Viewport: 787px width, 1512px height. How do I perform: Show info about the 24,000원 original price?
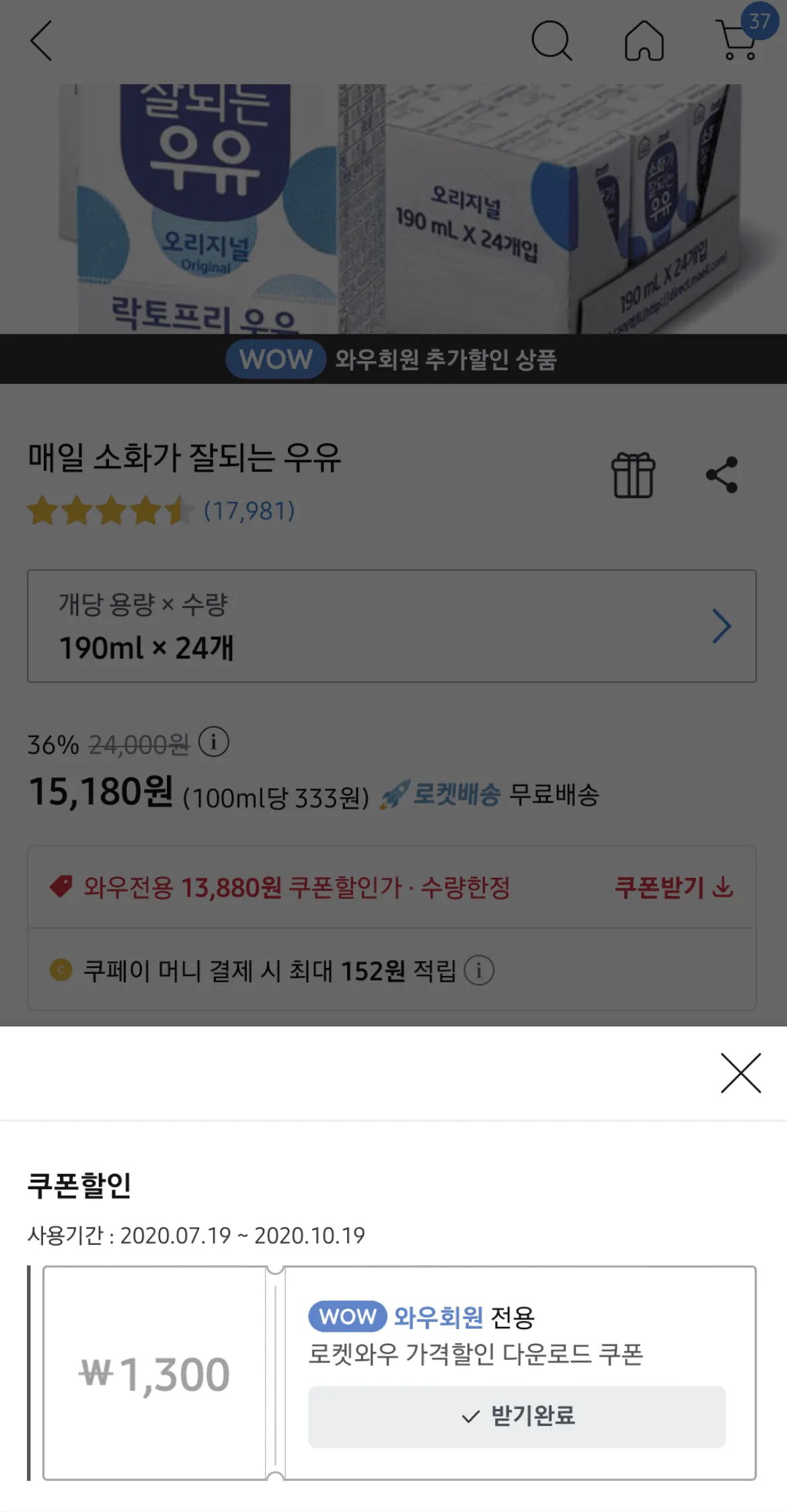[x=214, y=743]
